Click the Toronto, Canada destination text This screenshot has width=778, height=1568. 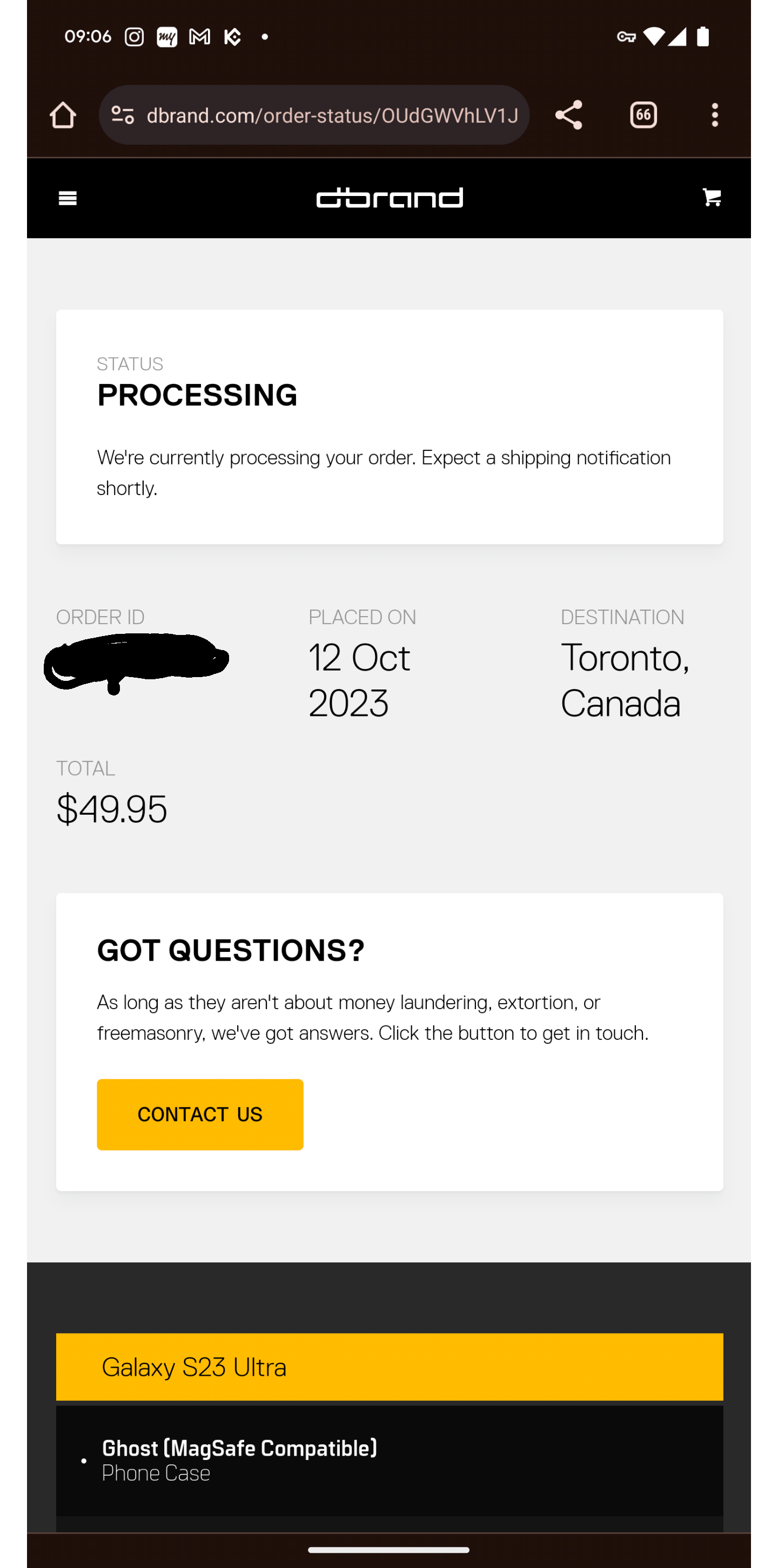[x=624, y=680]
